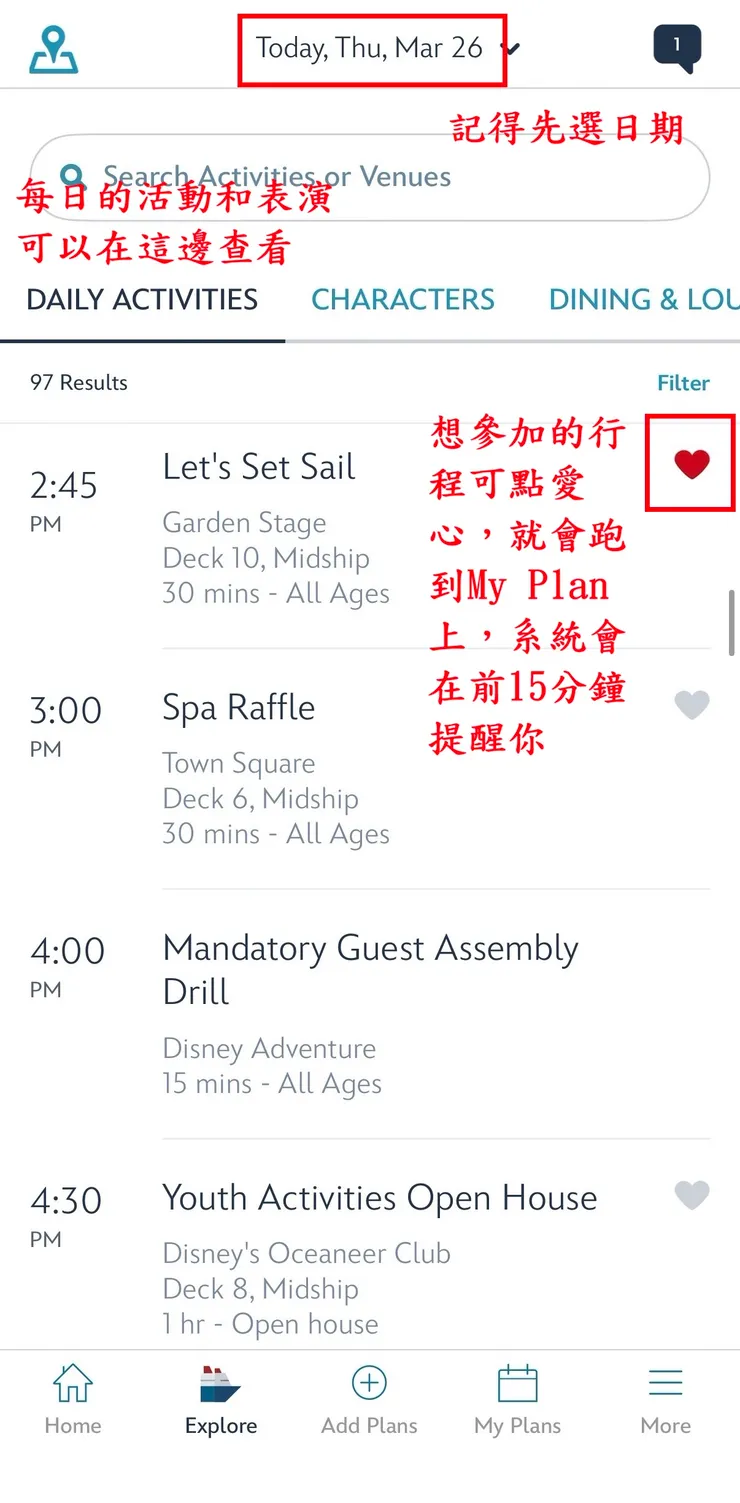The width and height of the screenshot is (740, 1503).
Task: View Mandatory Guest Assembly Drill details
Action: pyautogui.click(x=370, y=969)
